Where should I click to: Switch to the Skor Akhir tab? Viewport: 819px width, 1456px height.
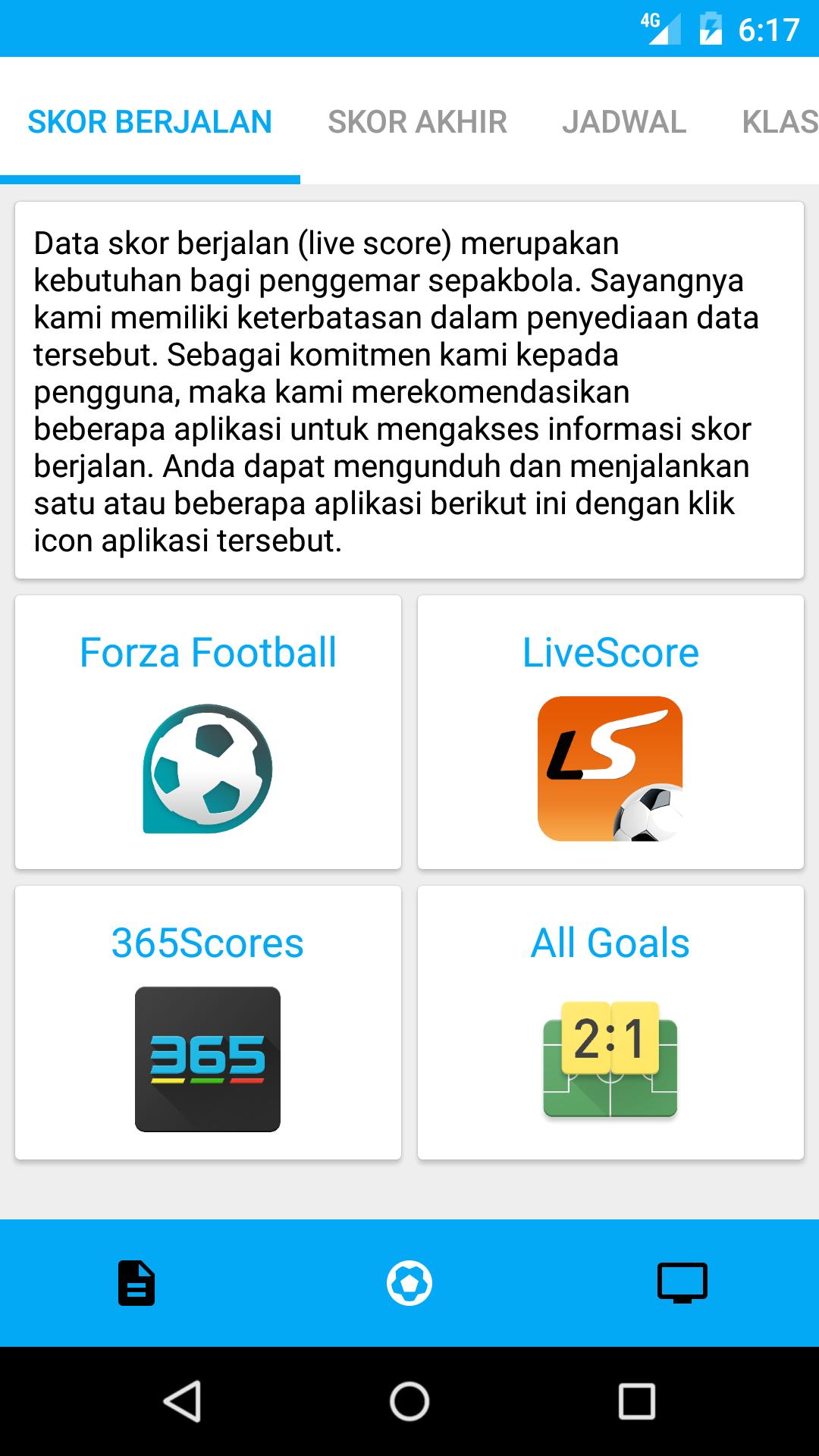click(417, 122)
